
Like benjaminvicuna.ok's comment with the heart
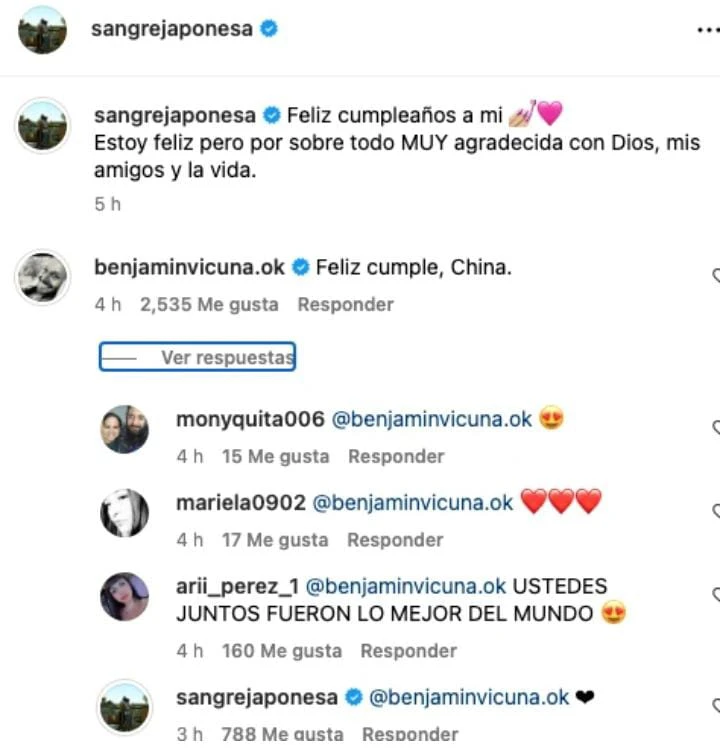click(x=715, y=275)
